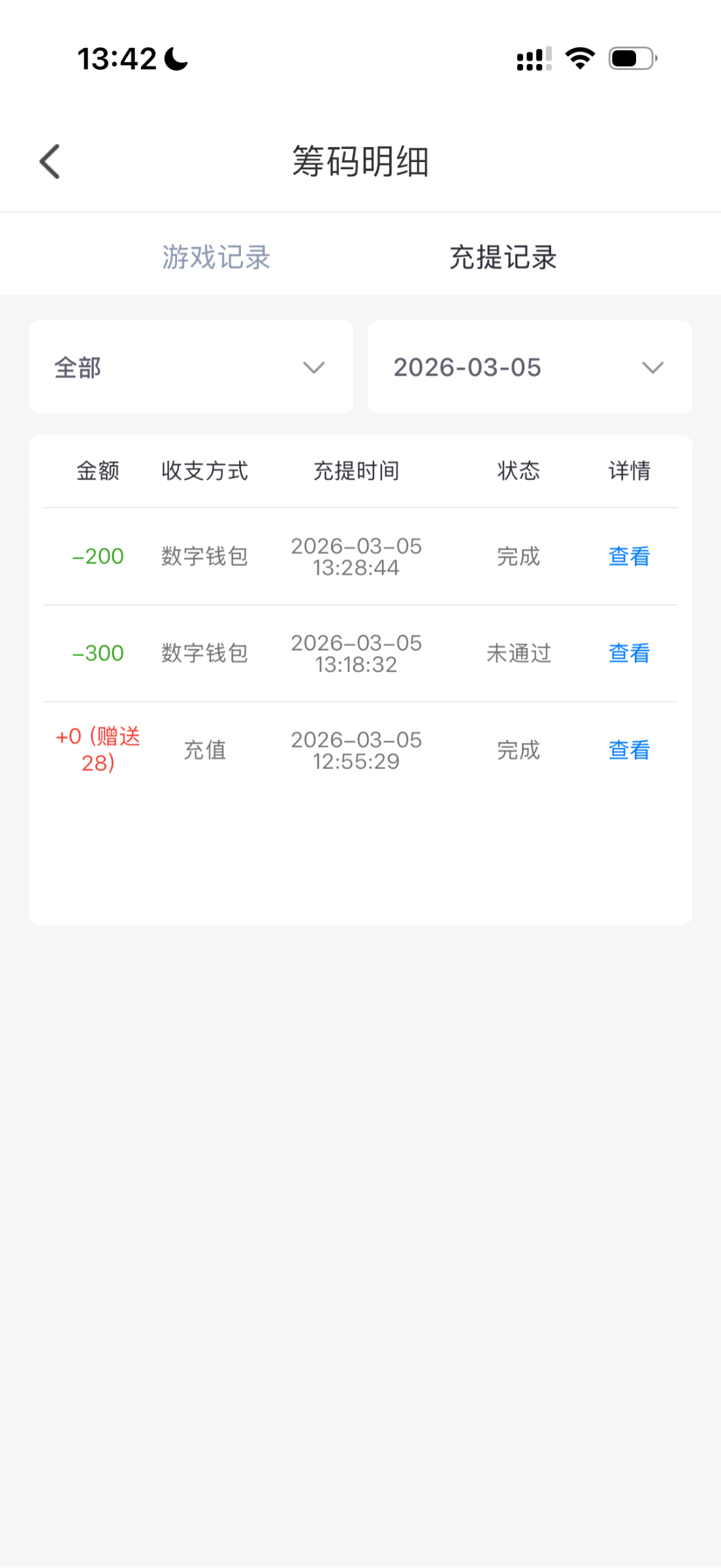The width and height of the screenshot is (721, 1568).
Task: Go back using the top-left arrow
Action: coord(50,161)
